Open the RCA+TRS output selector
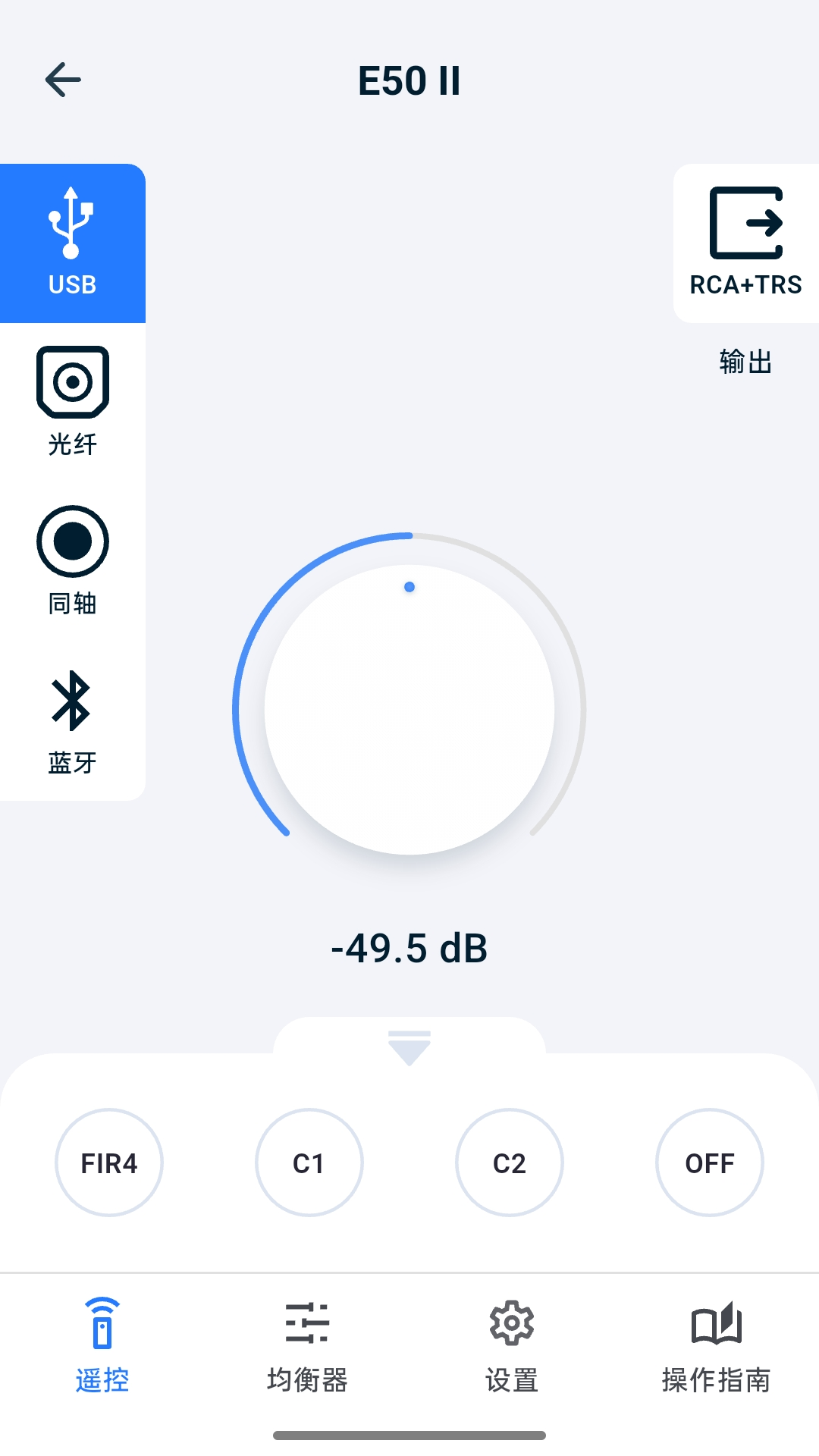Image resolution: width=819 pixels, height=1456 pixels. [x=745, y=239]
